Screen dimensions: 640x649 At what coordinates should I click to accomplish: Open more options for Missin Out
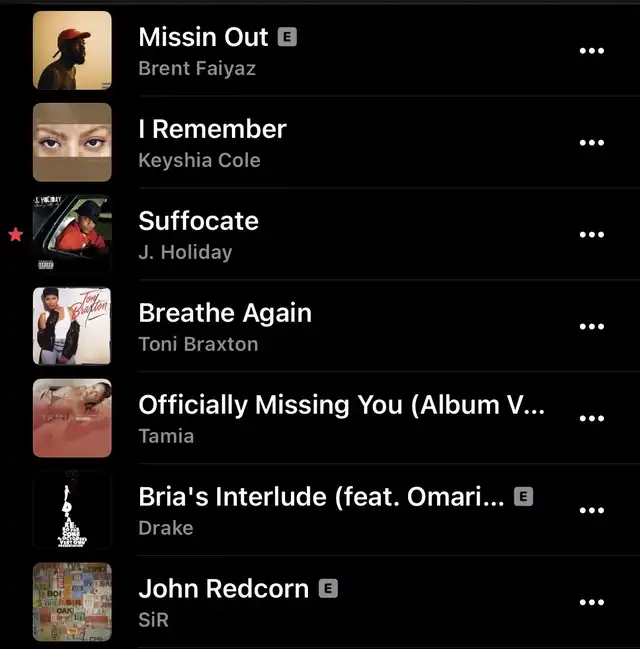tap(592, 51)
